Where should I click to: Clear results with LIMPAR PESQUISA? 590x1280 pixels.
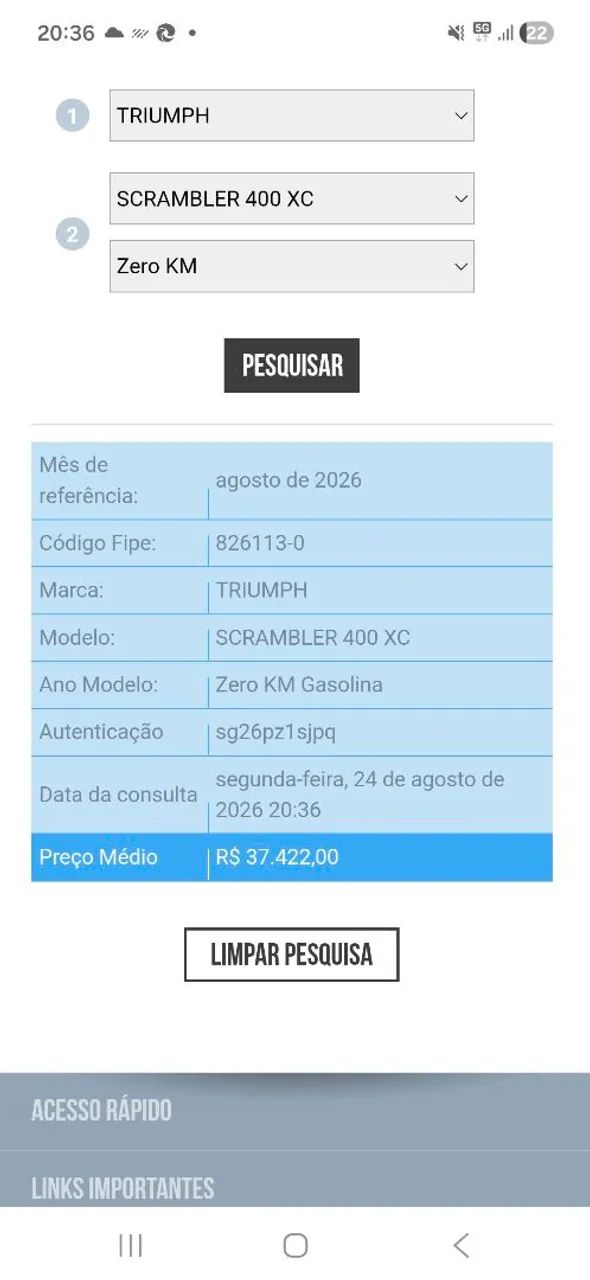tap(291, 954)
